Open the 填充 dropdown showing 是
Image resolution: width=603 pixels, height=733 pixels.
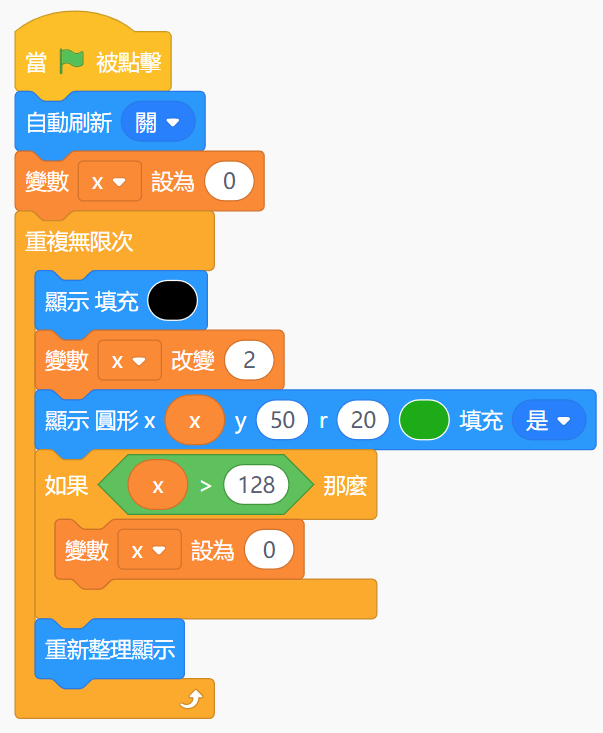(x=548, y=421)
